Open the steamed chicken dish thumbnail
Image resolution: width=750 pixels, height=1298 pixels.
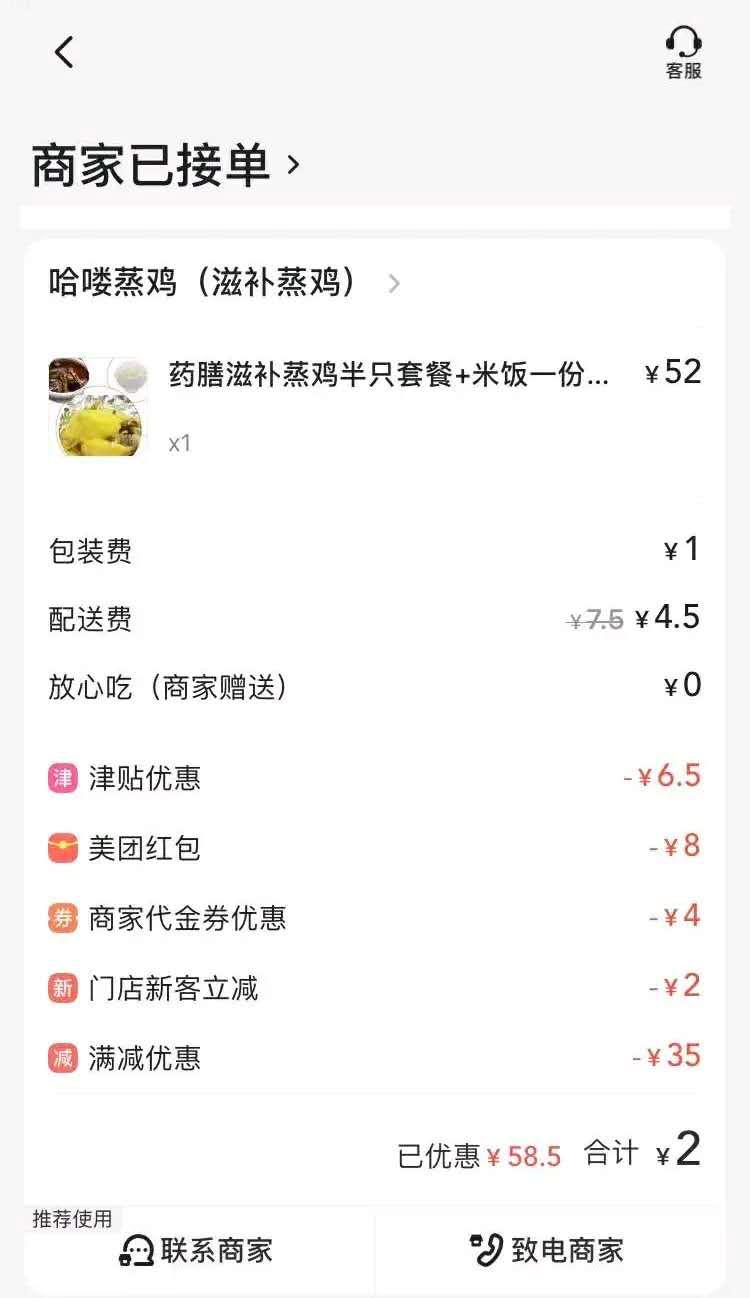(97, 405)
